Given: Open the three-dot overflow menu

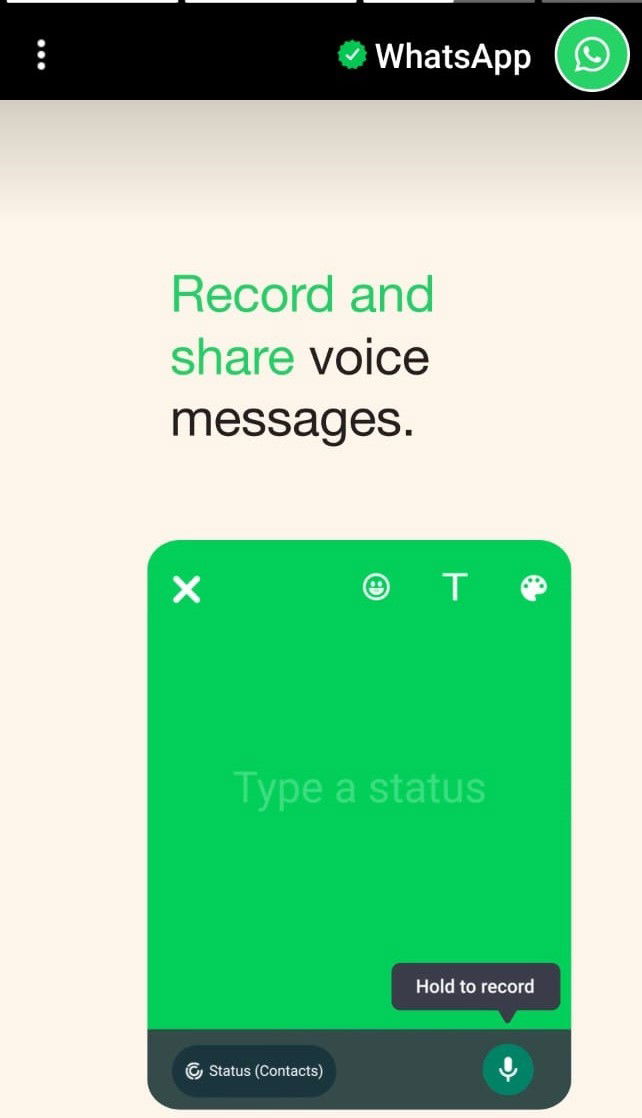Looking at the screenshot, I should [41, 55].
